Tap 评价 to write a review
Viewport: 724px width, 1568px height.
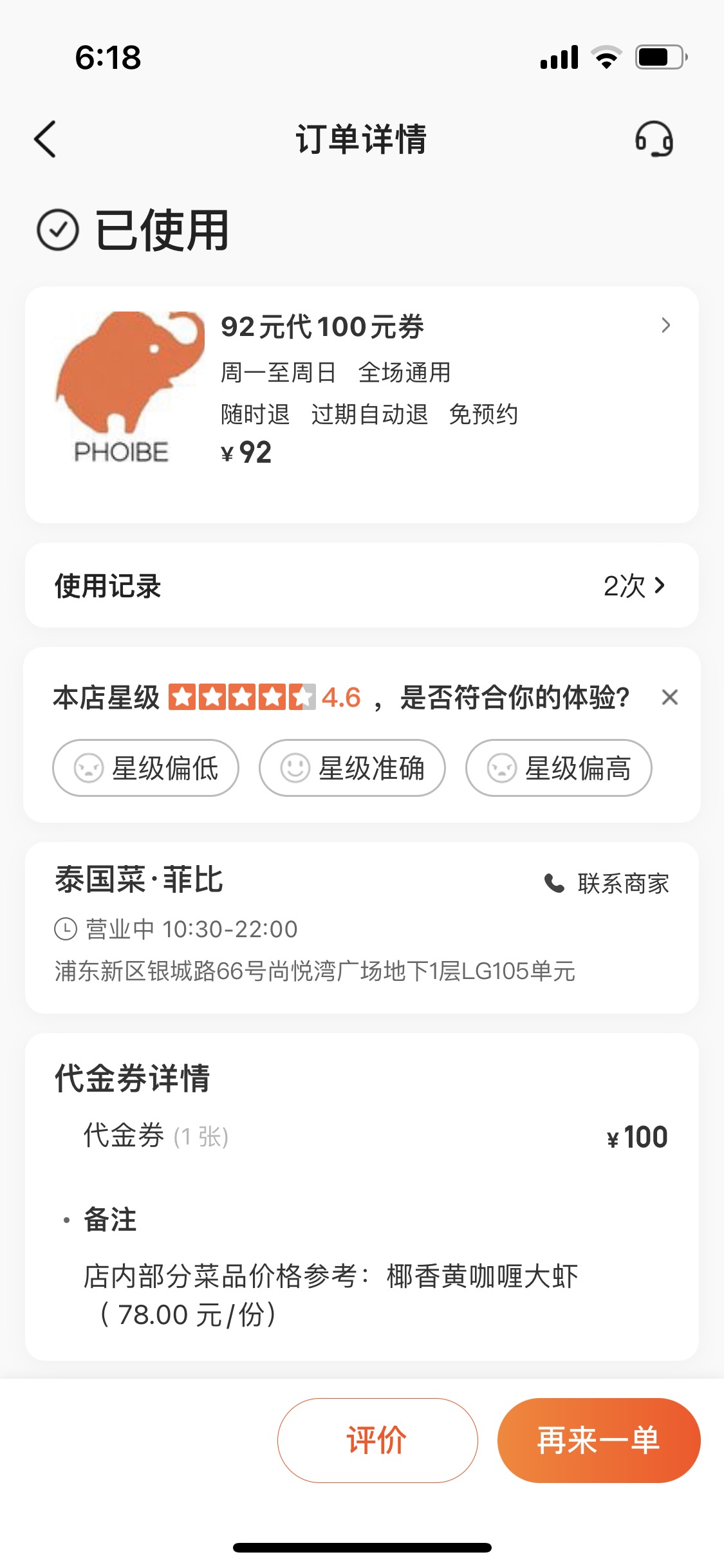pyautogui.click(x=378, y=1441)
